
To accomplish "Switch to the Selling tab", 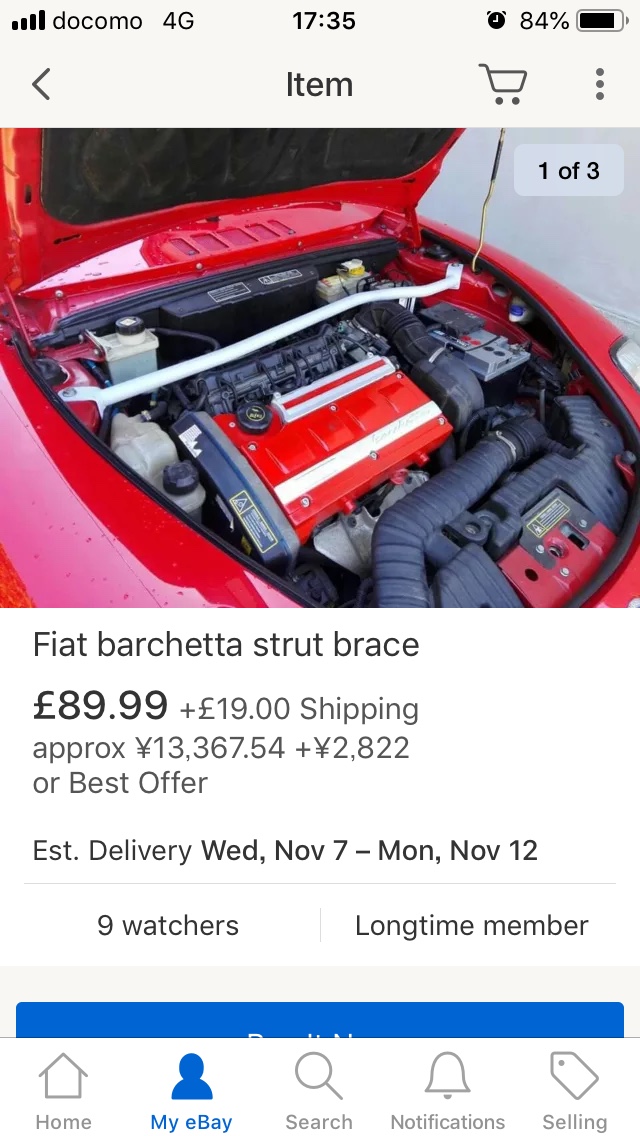I will tap(575, 1092).
